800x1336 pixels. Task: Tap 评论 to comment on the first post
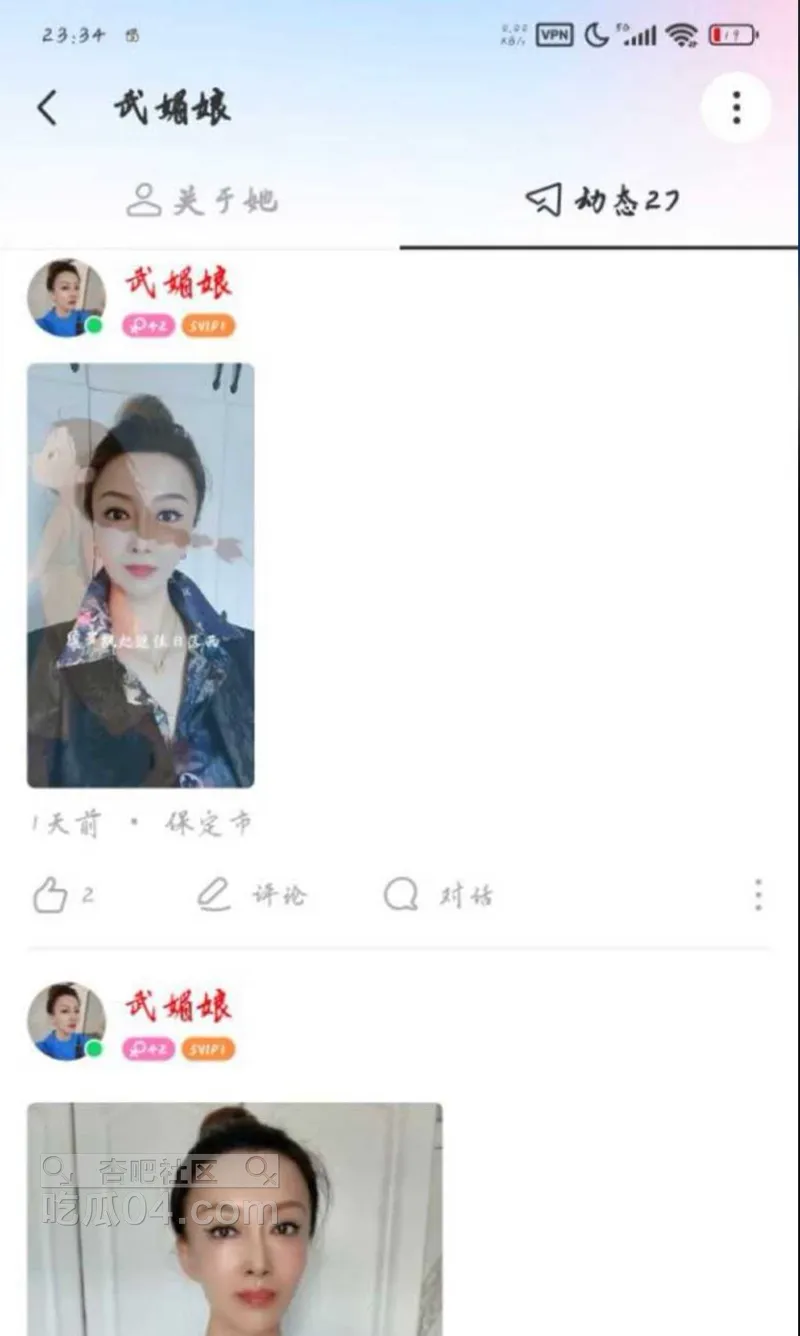click(251, 895)
